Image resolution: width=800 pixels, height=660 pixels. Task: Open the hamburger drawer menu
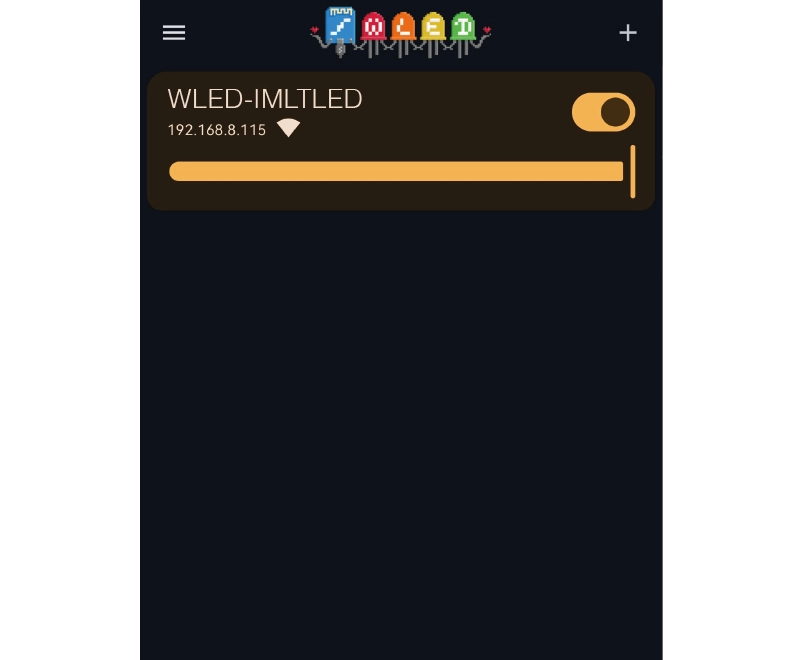coord(174,33)
